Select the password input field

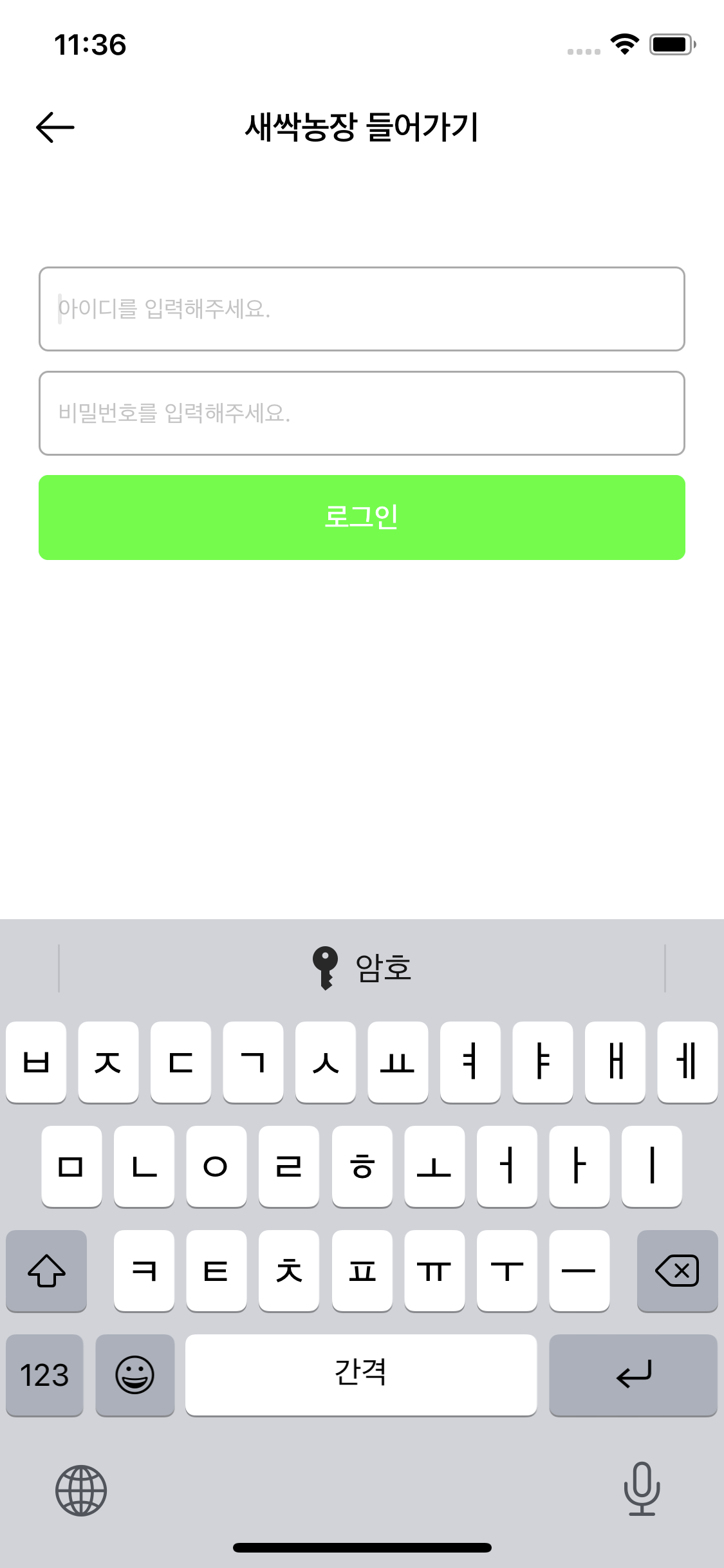pos(362,413)
